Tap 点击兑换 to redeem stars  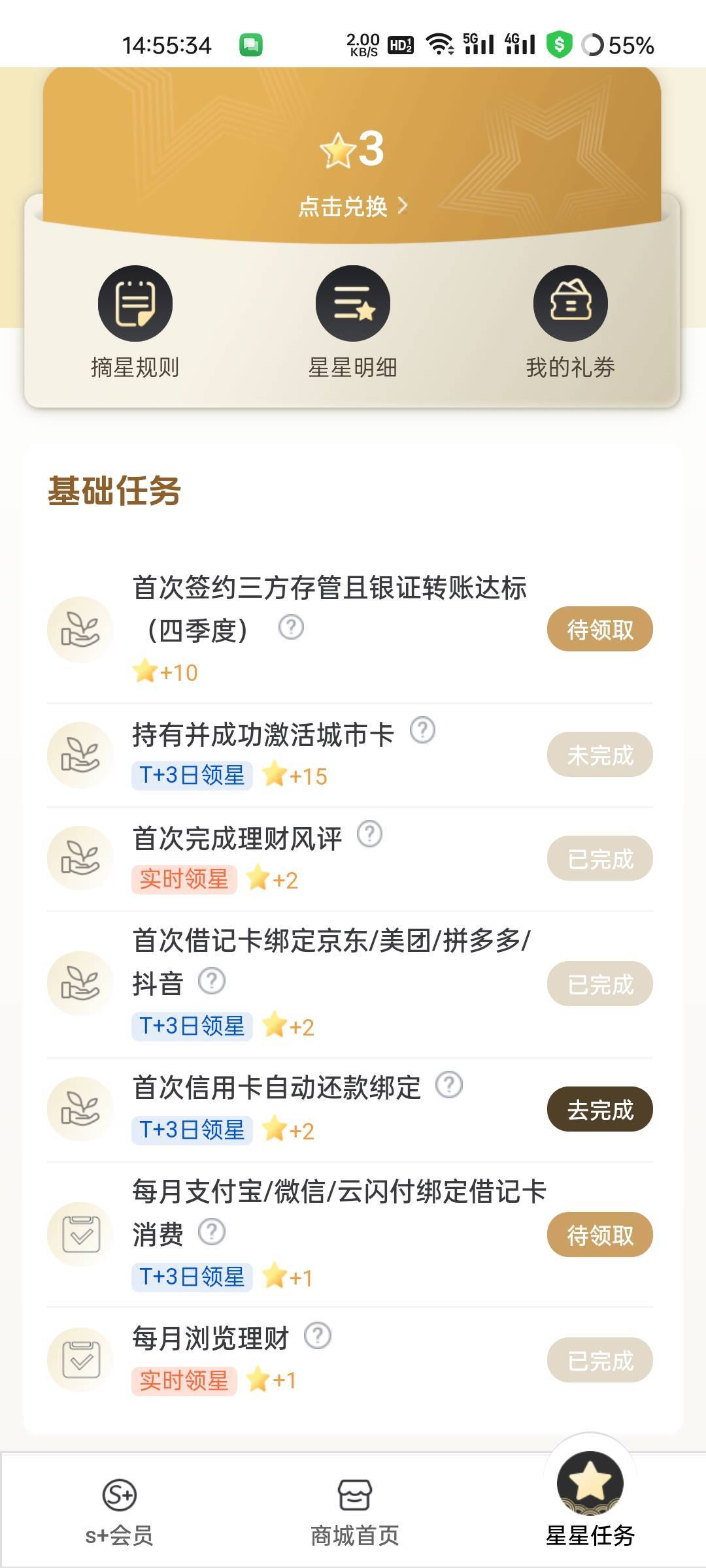tap(353, 206)
